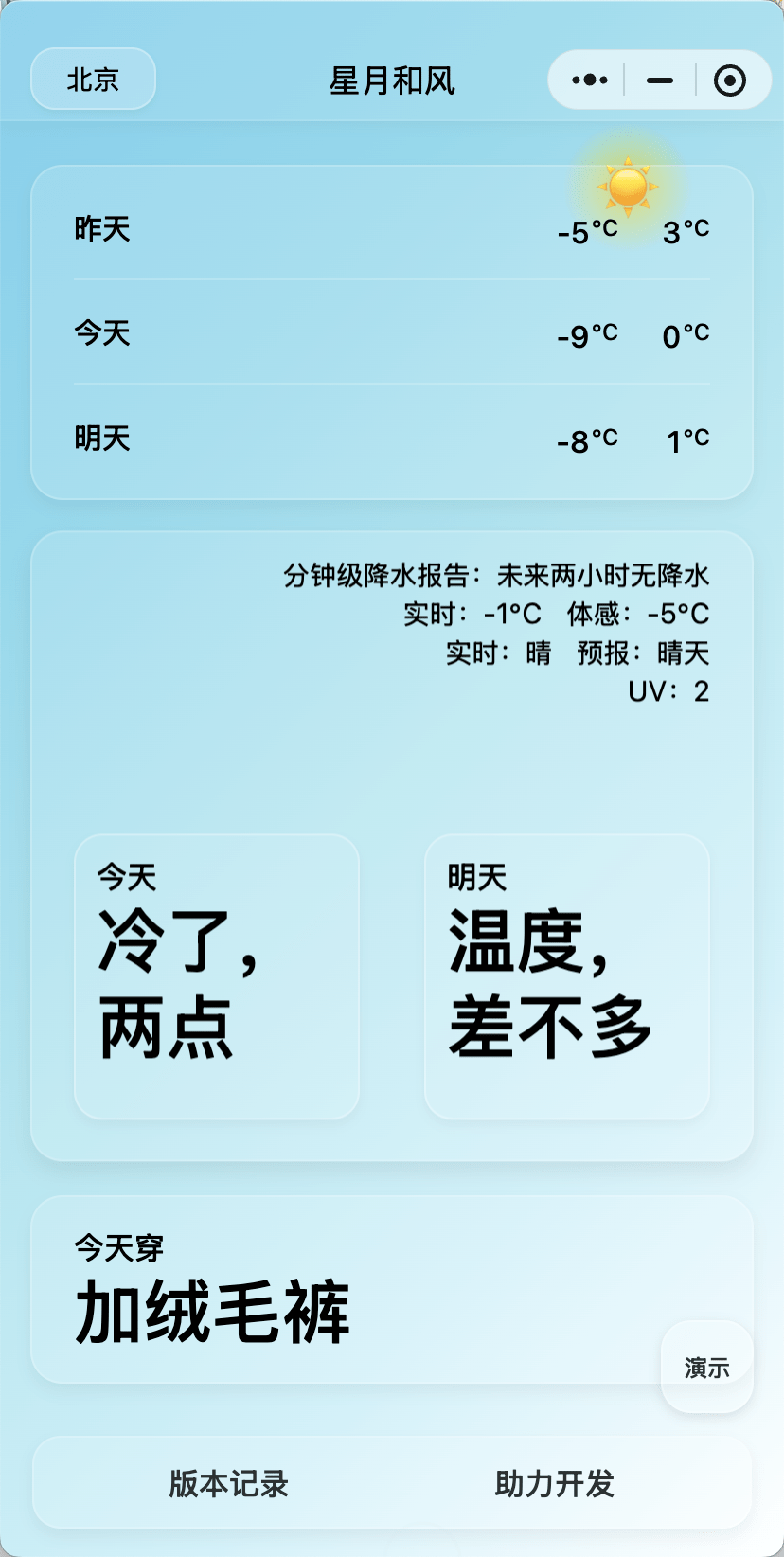The image size is (784, 1557).
Task: Open the mini-program options menu (•••)
Action: click(x=588, y=80)
